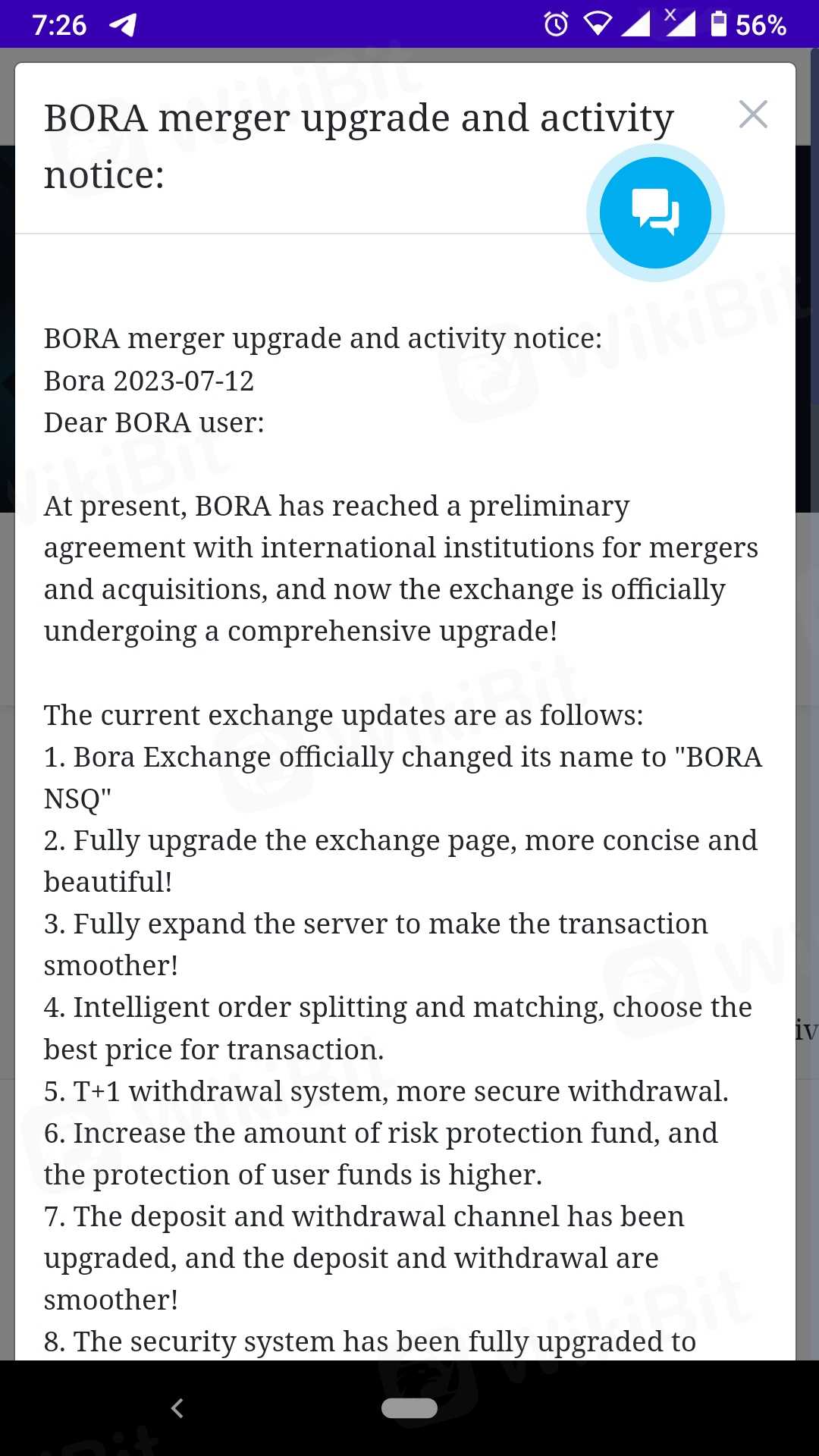Go back with the system back arrow
This screenshot has height=1456, width=819.
(177, 1408)
